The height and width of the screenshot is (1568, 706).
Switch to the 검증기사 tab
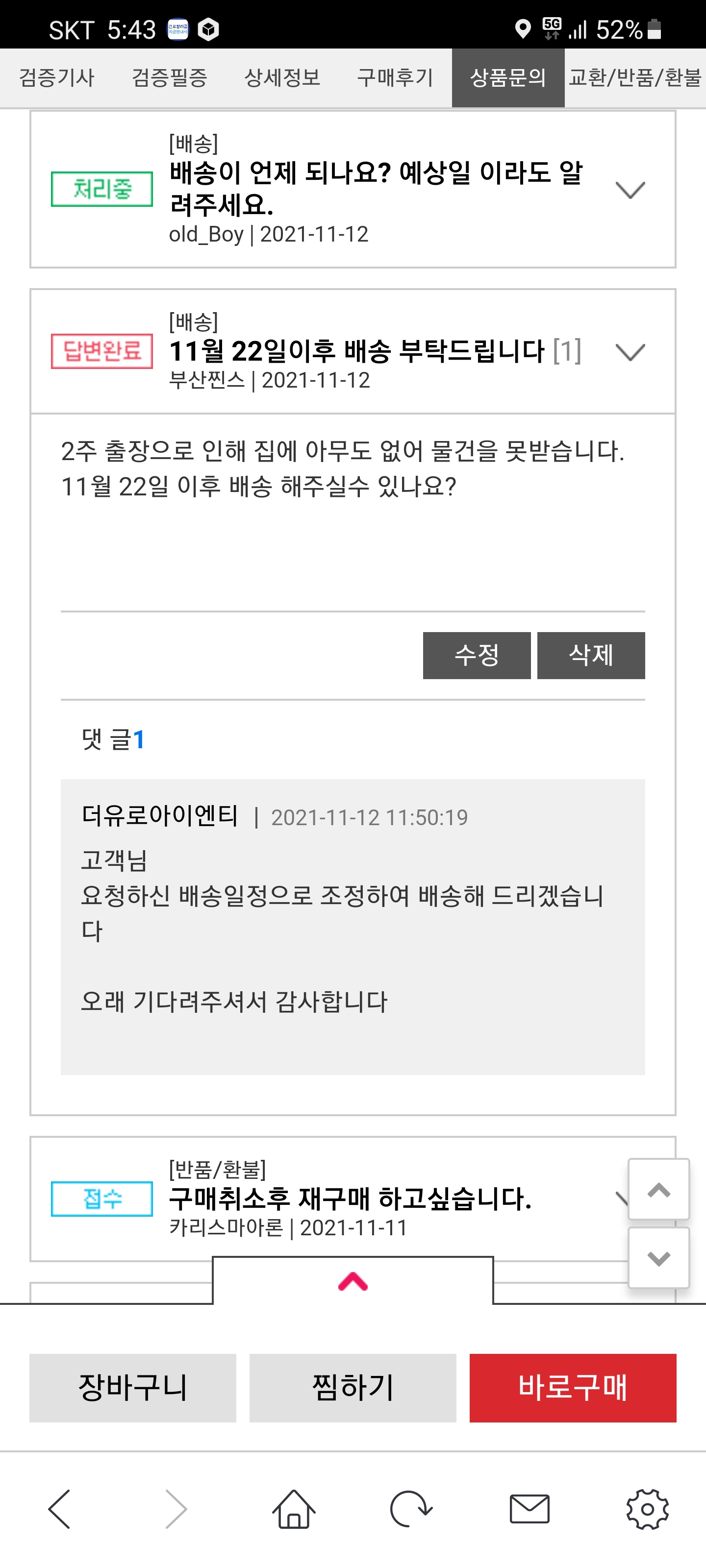point(57,78)
